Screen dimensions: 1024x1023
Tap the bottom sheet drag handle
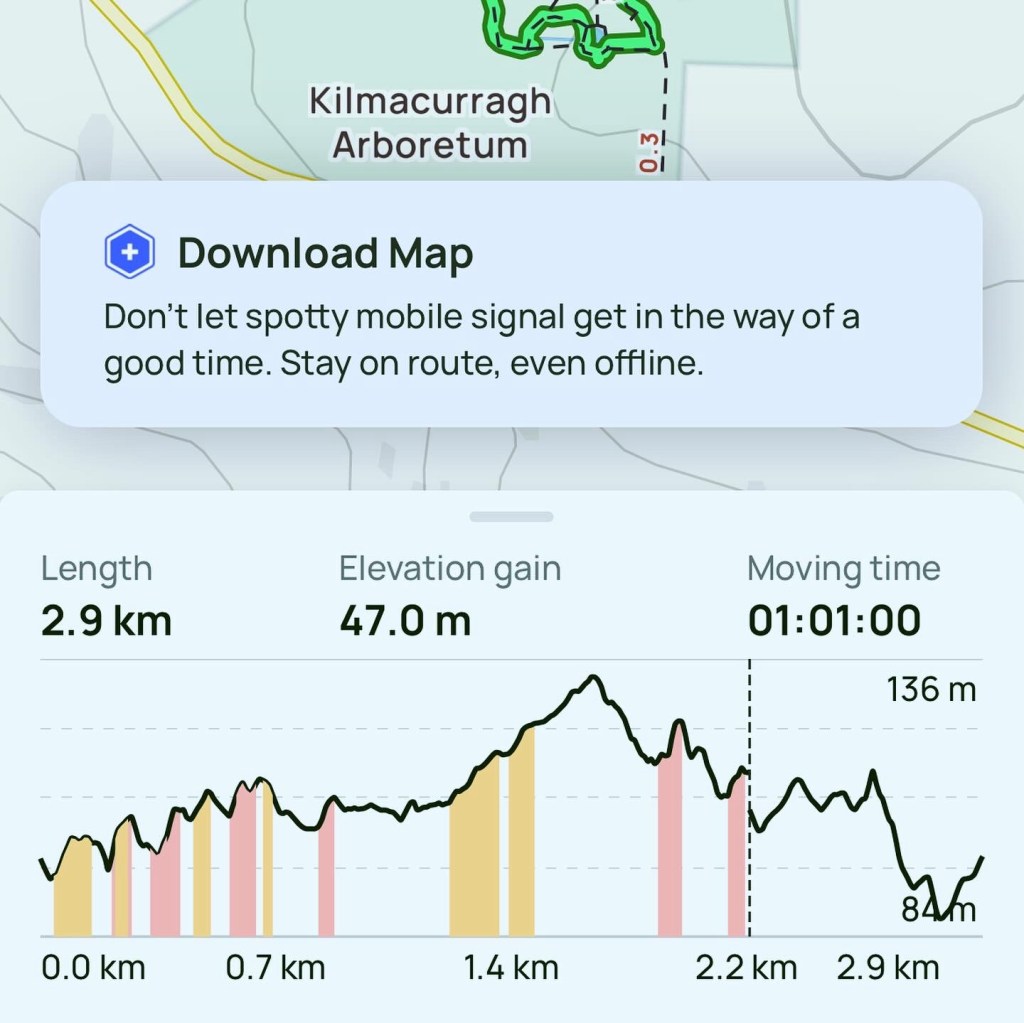(511, 517)
